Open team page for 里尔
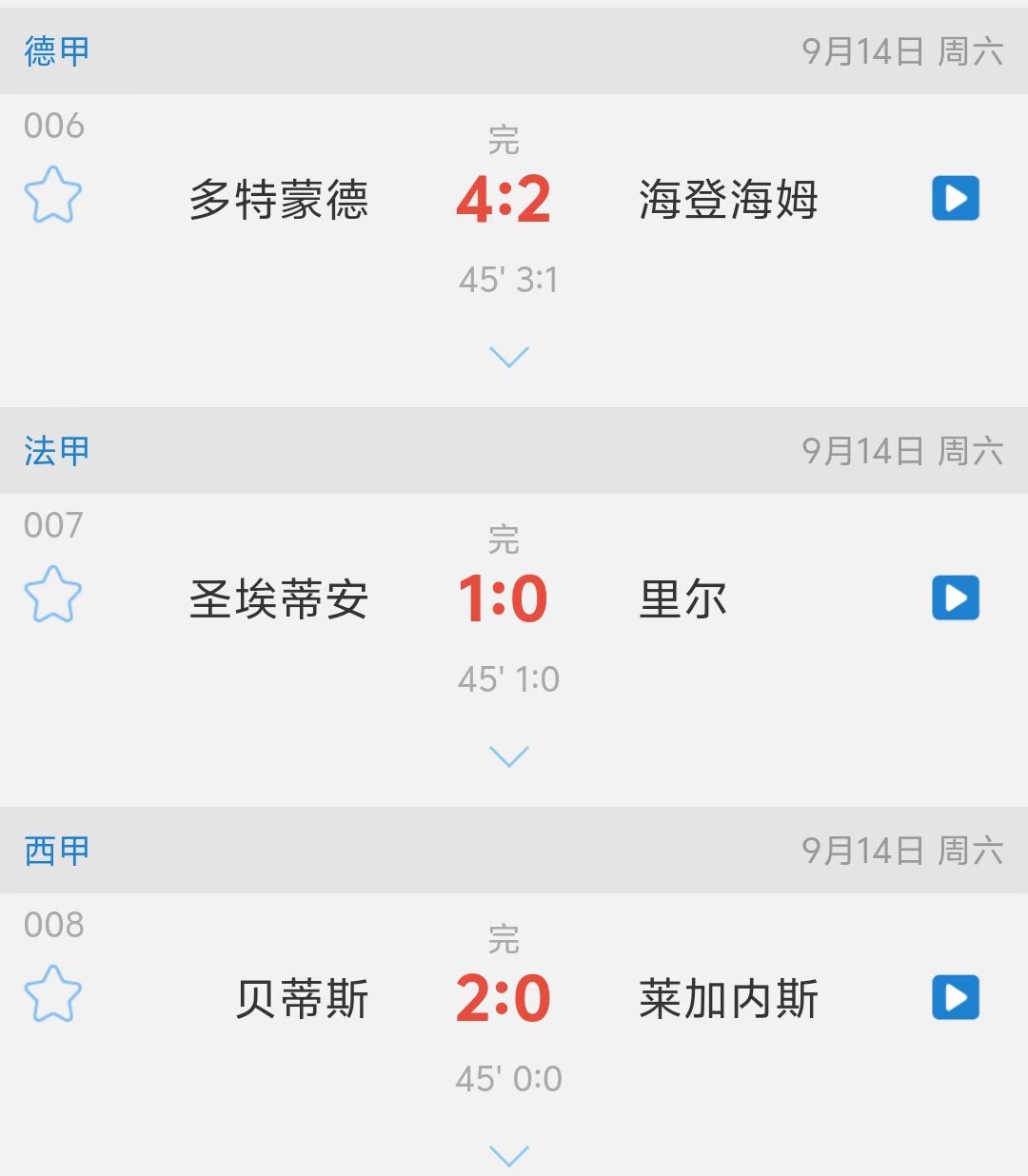 click(x=683, y=598)
